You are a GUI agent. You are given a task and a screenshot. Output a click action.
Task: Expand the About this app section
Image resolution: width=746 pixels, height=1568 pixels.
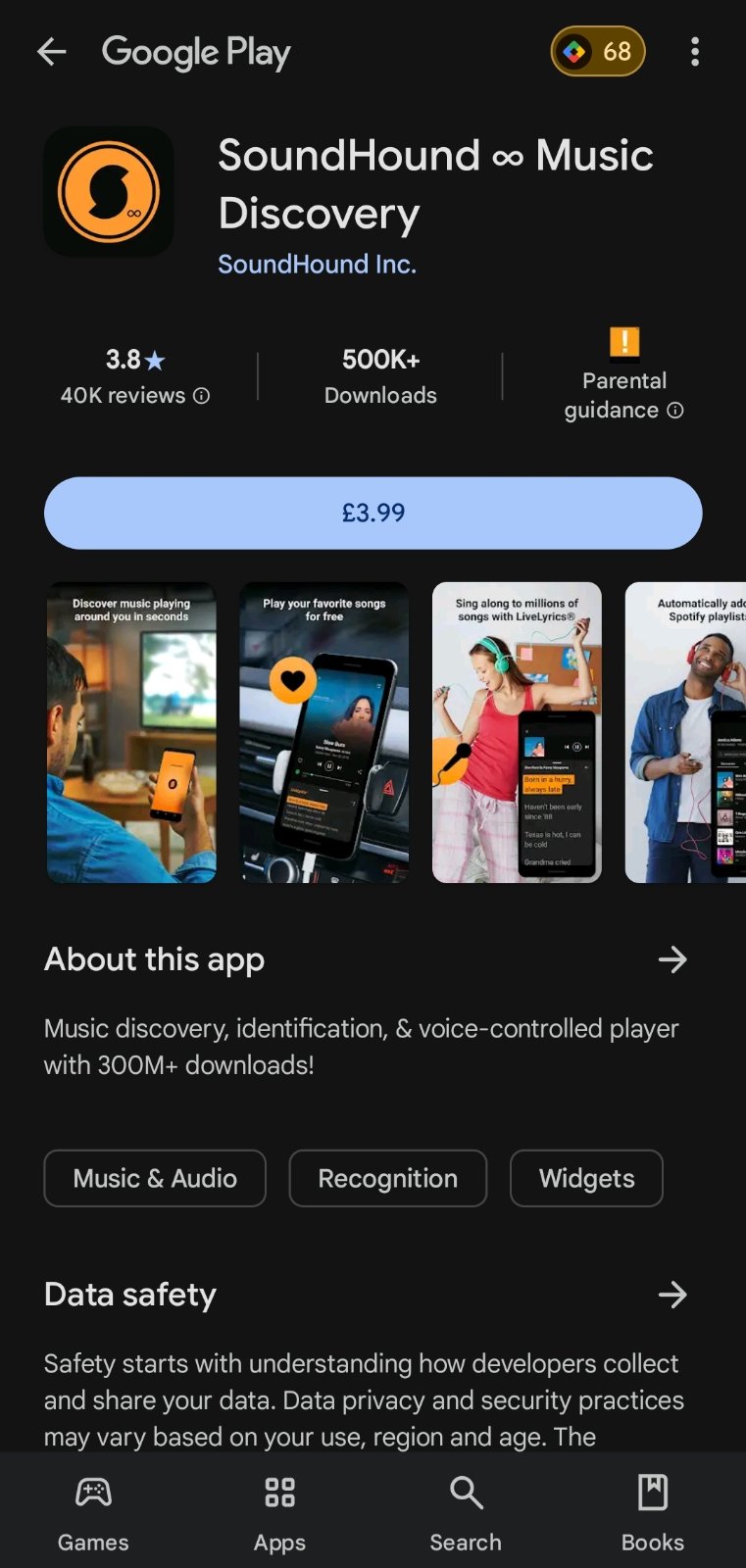click(x=672, y=959)
